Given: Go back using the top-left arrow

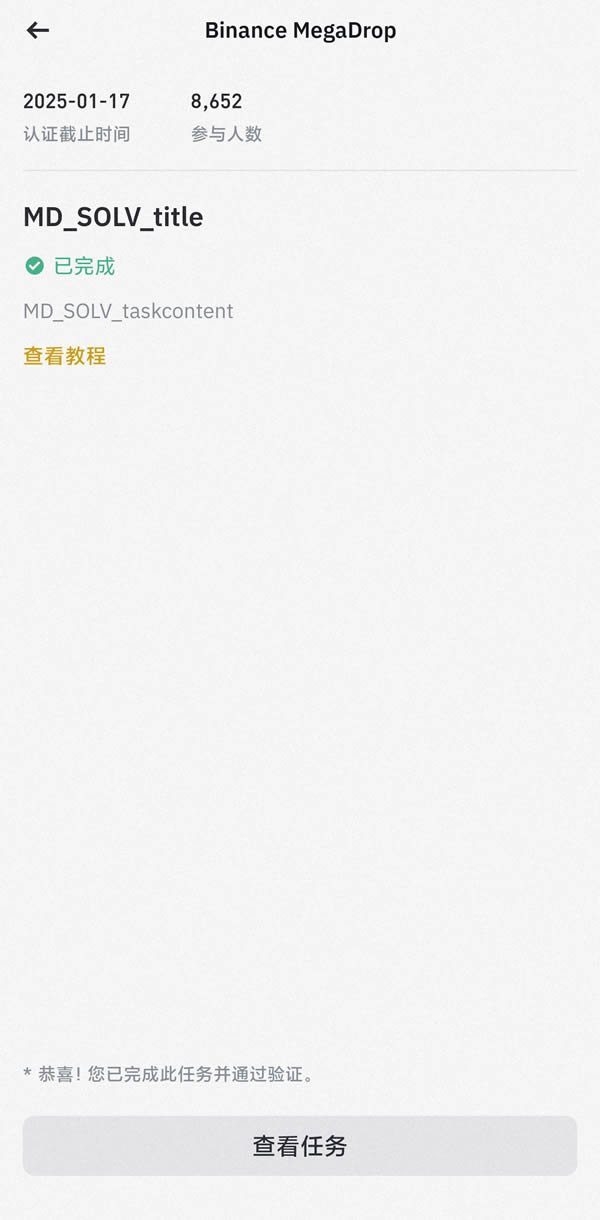Looking at the screenshot, I should pyautogui.click(x=38, y=31).
